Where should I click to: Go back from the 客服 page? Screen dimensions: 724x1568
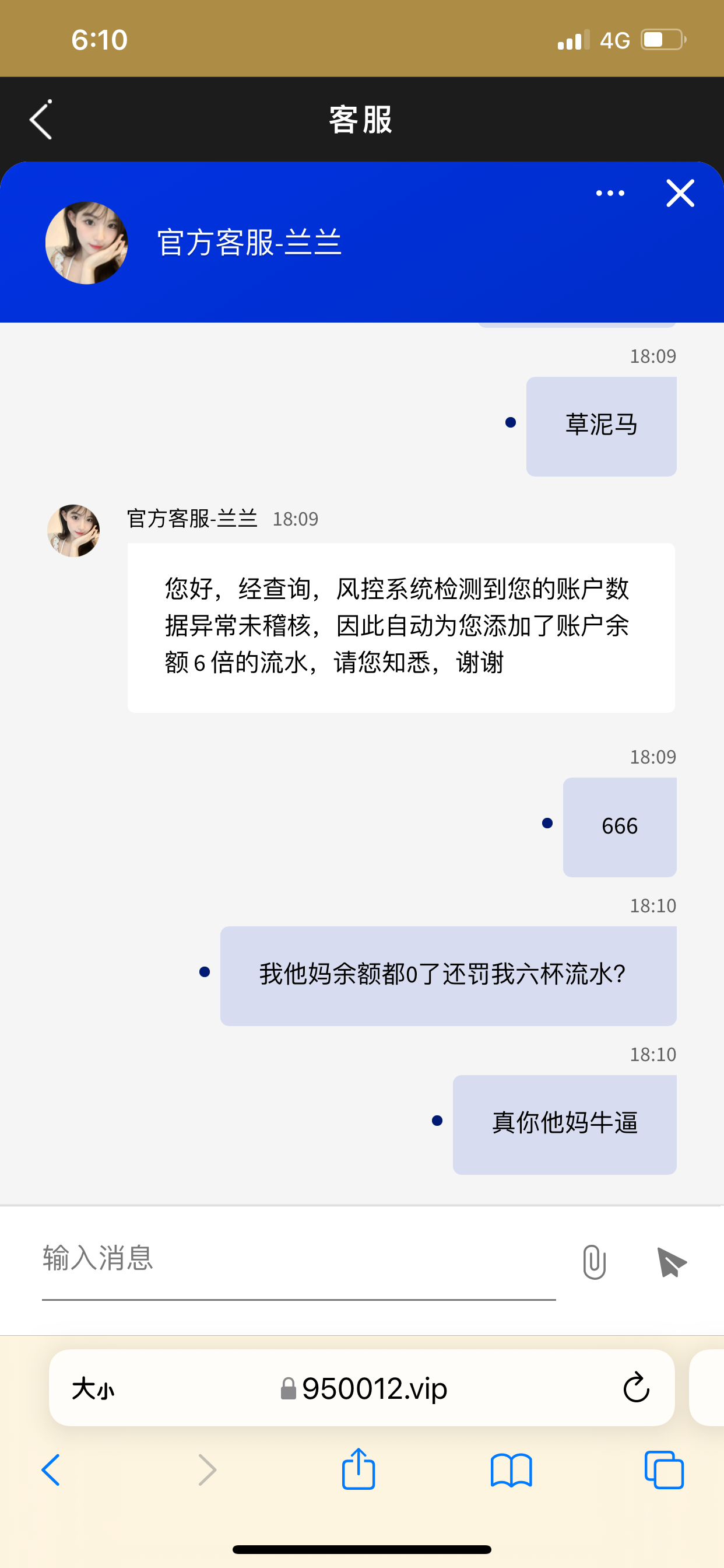(x=41, y=120)
